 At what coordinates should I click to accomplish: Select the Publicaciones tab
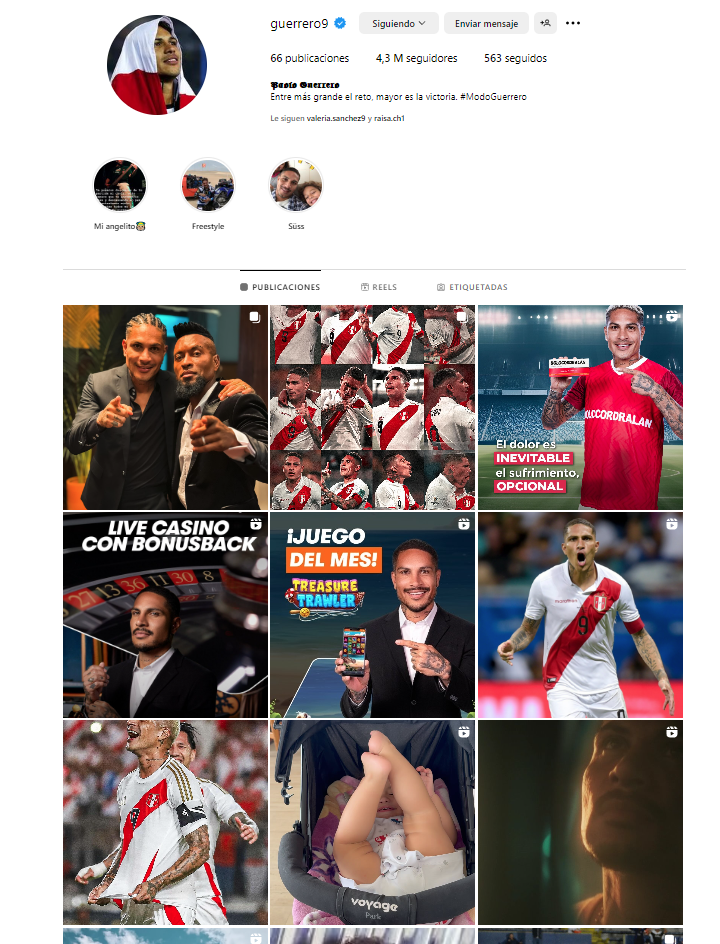[x=280, y=287]
